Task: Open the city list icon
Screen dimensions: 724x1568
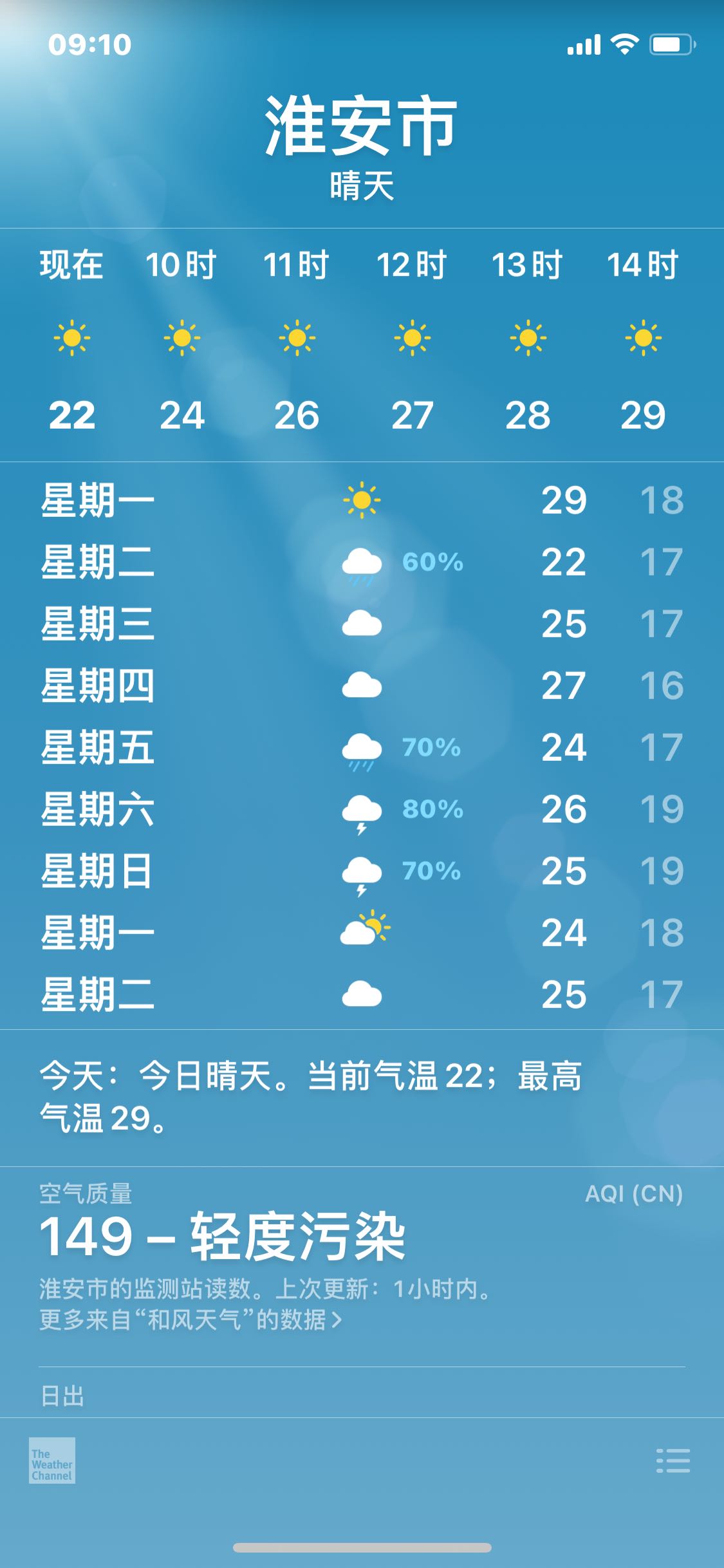Action: coord(673,1461)
